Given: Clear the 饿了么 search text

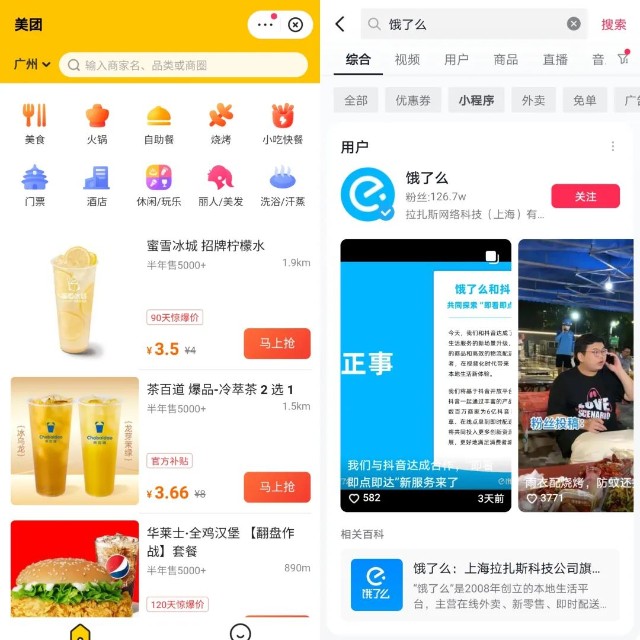Looking at the screenshot, I should click(573, 24).
